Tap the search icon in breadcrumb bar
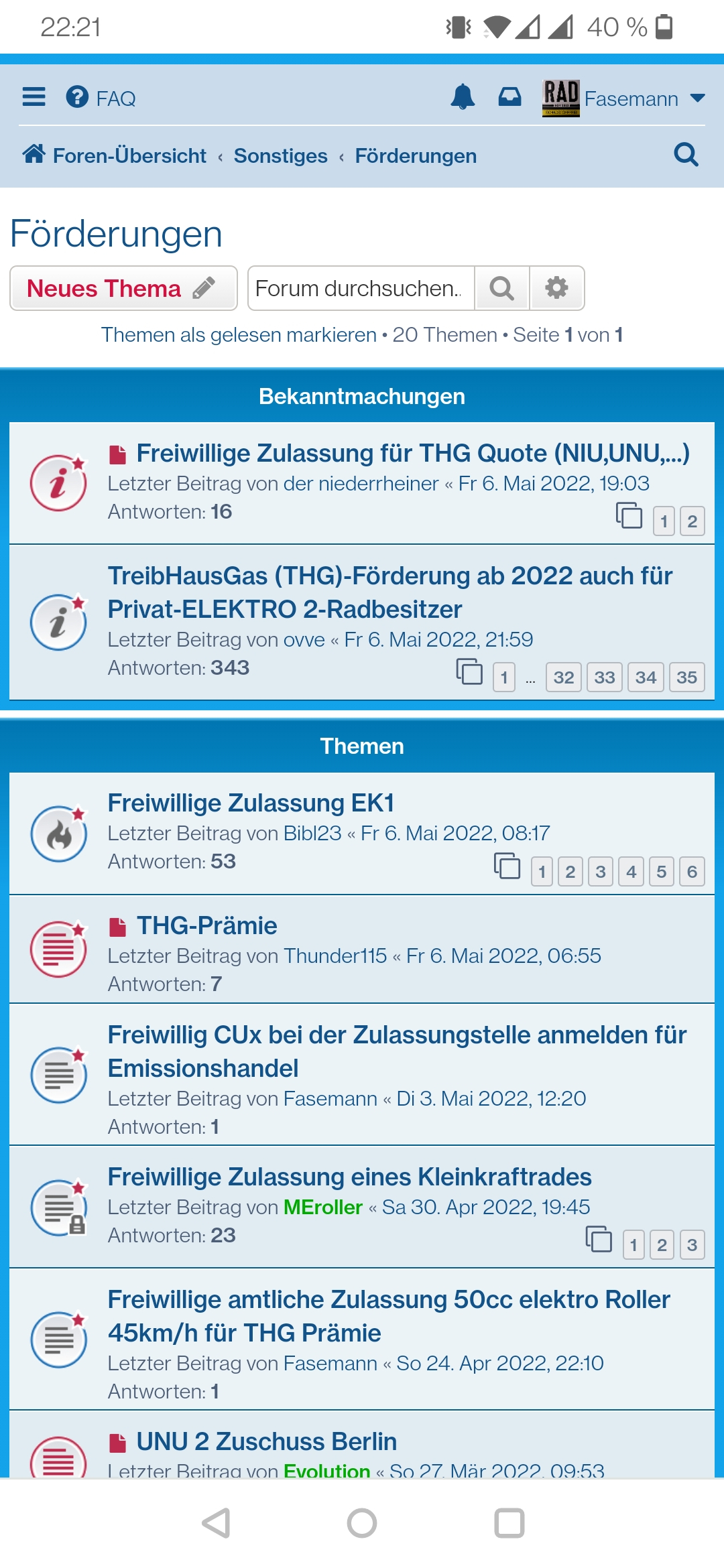The width and height of the screenshot is (724, 1568). coord(686,155)
